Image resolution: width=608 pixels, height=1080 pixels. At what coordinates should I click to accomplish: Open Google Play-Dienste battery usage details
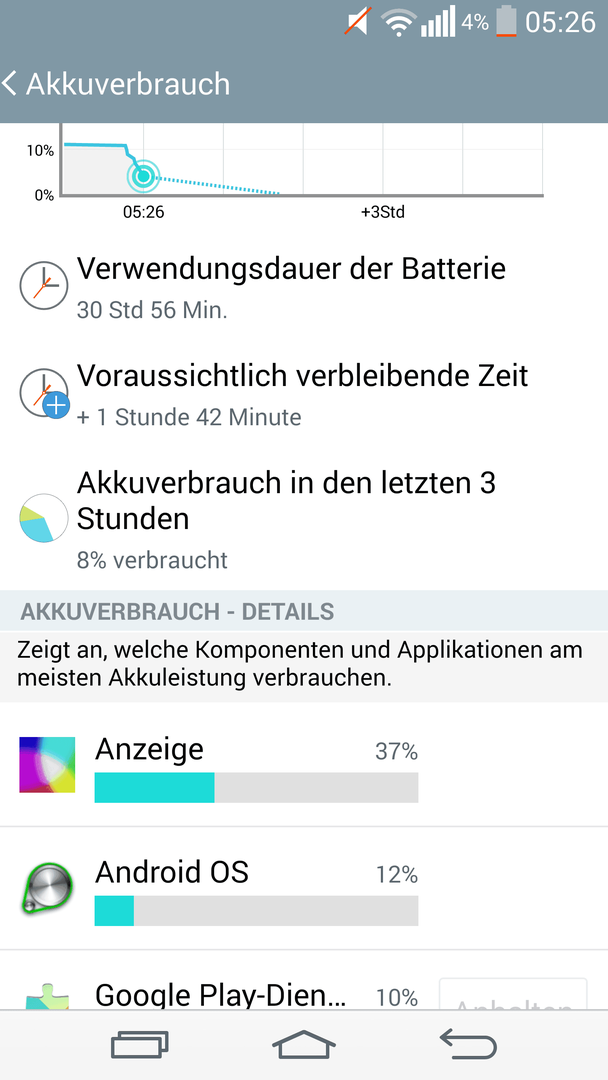(x=220, y=981)
